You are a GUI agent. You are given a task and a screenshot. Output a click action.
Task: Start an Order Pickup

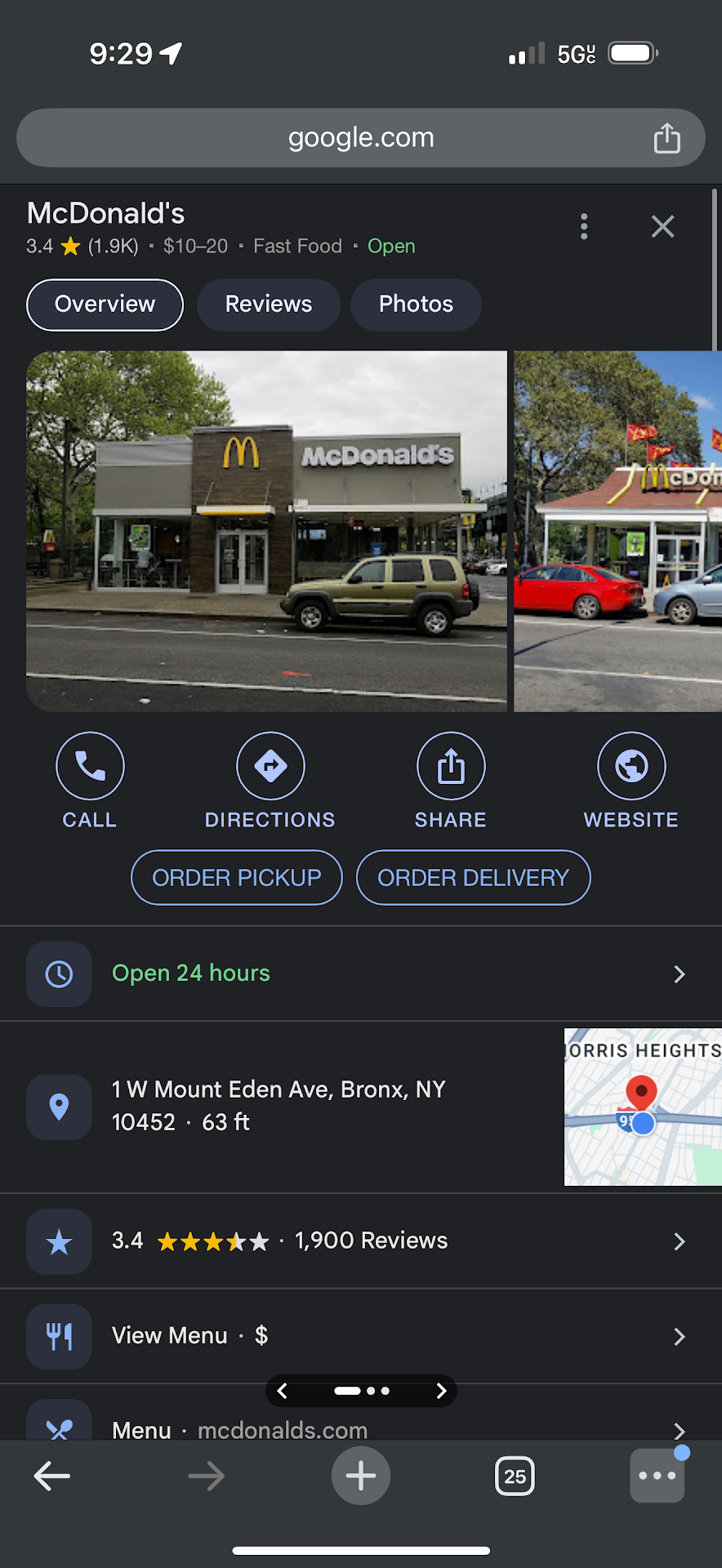(x=237, y=878)
